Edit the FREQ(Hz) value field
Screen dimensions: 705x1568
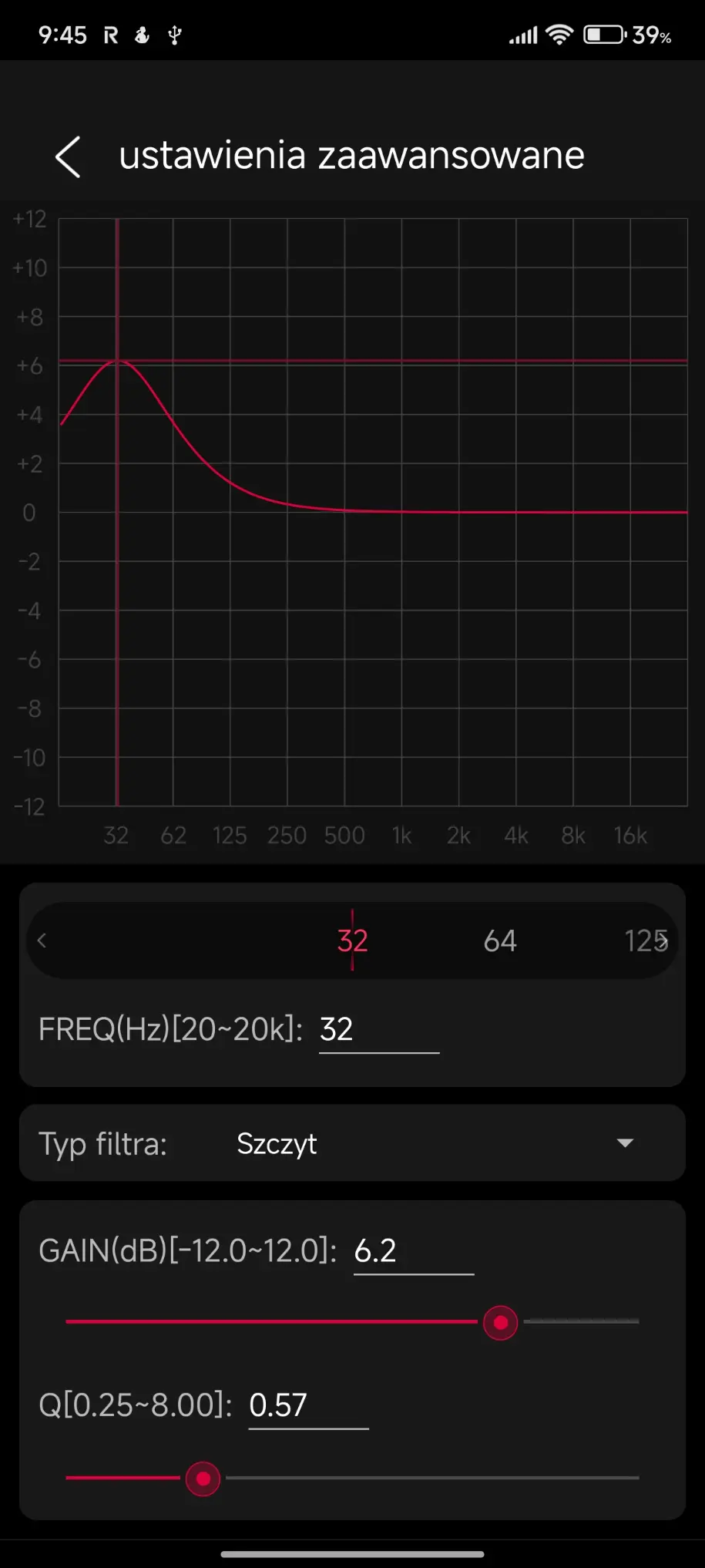(x=378, y=1031)
